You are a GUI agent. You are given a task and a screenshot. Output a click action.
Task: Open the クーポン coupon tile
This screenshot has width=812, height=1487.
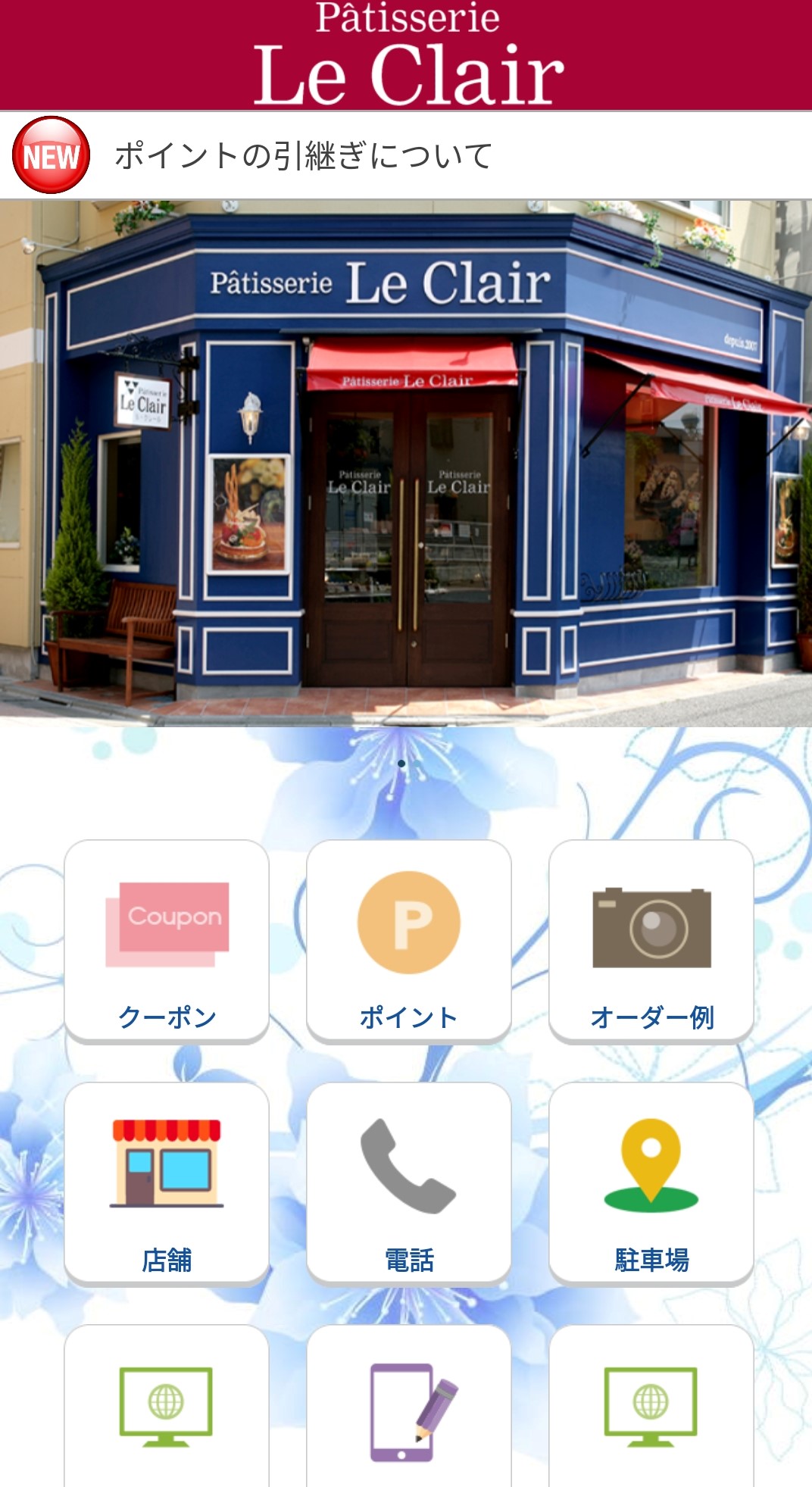(167, 941)
